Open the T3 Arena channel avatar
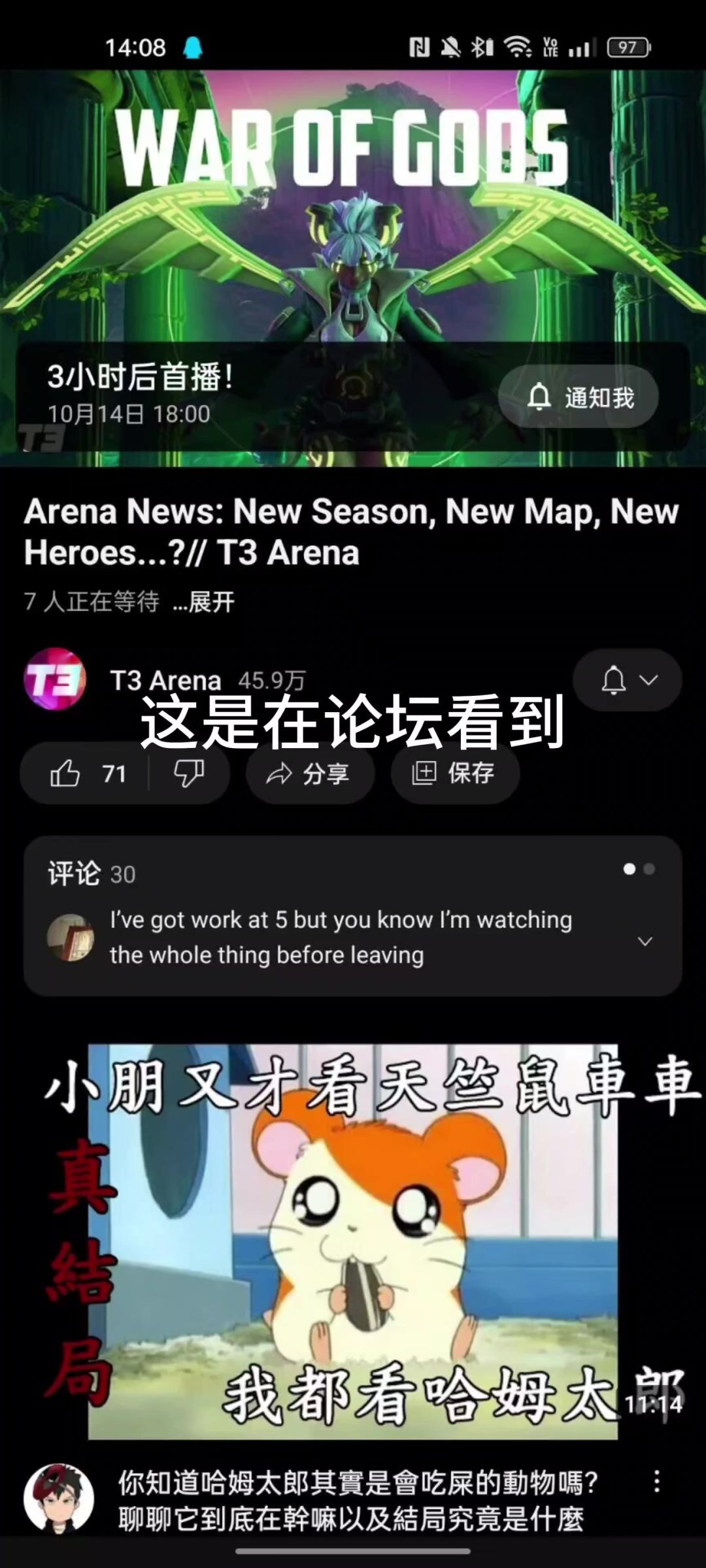The image size is (706, 1568). click(x=55, y=679)
